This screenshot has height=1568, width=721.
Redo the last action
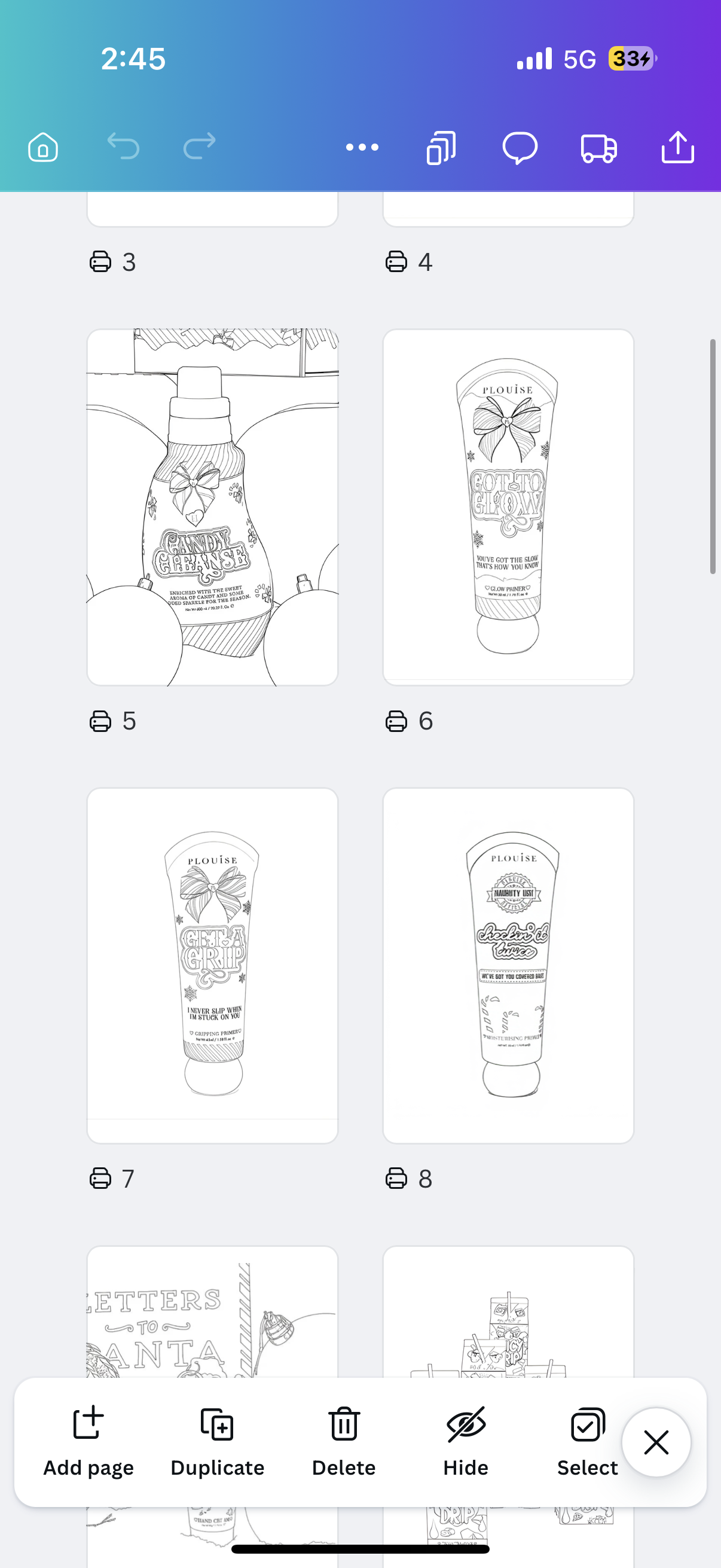pos(200,147)
